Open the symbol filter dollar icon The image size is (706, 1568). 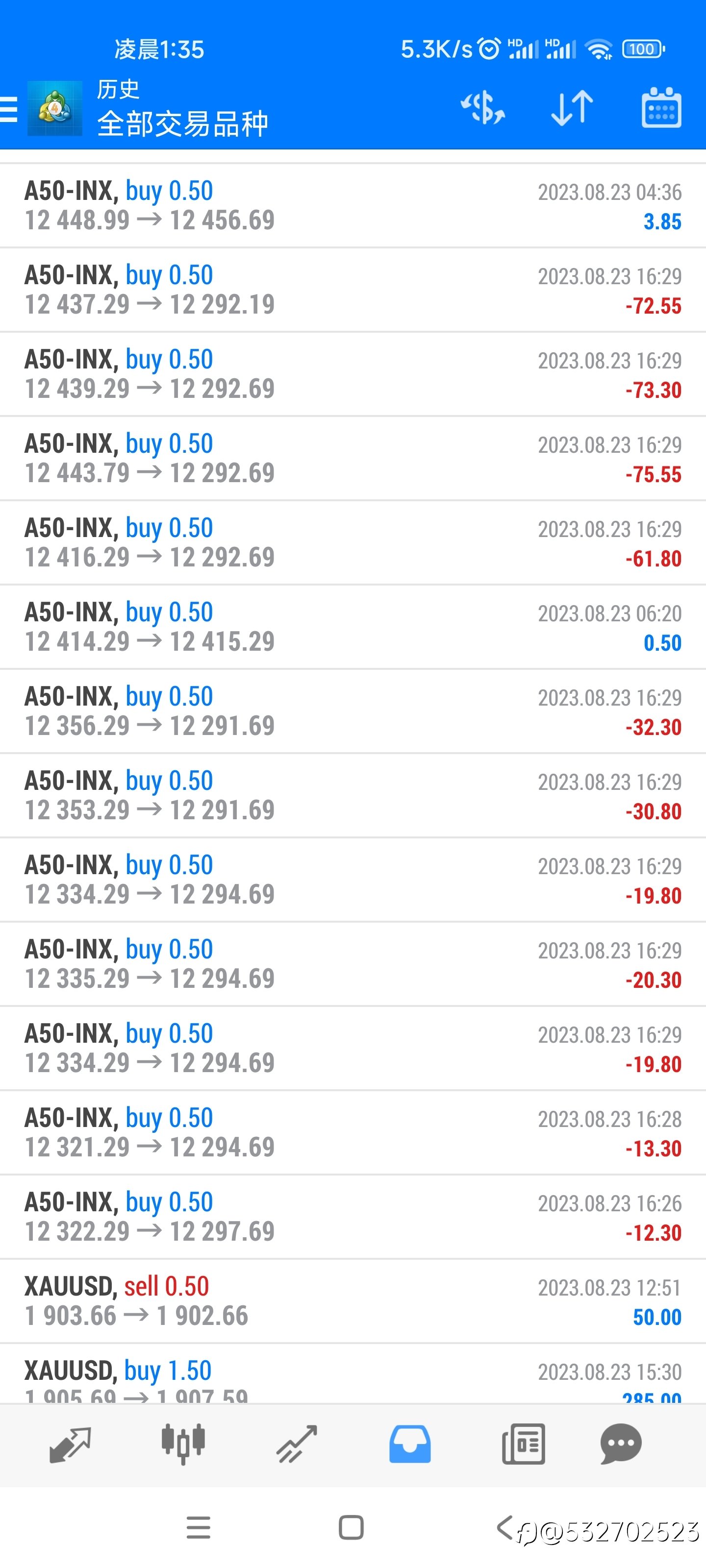pyautogui.click(x=482, y=109)
